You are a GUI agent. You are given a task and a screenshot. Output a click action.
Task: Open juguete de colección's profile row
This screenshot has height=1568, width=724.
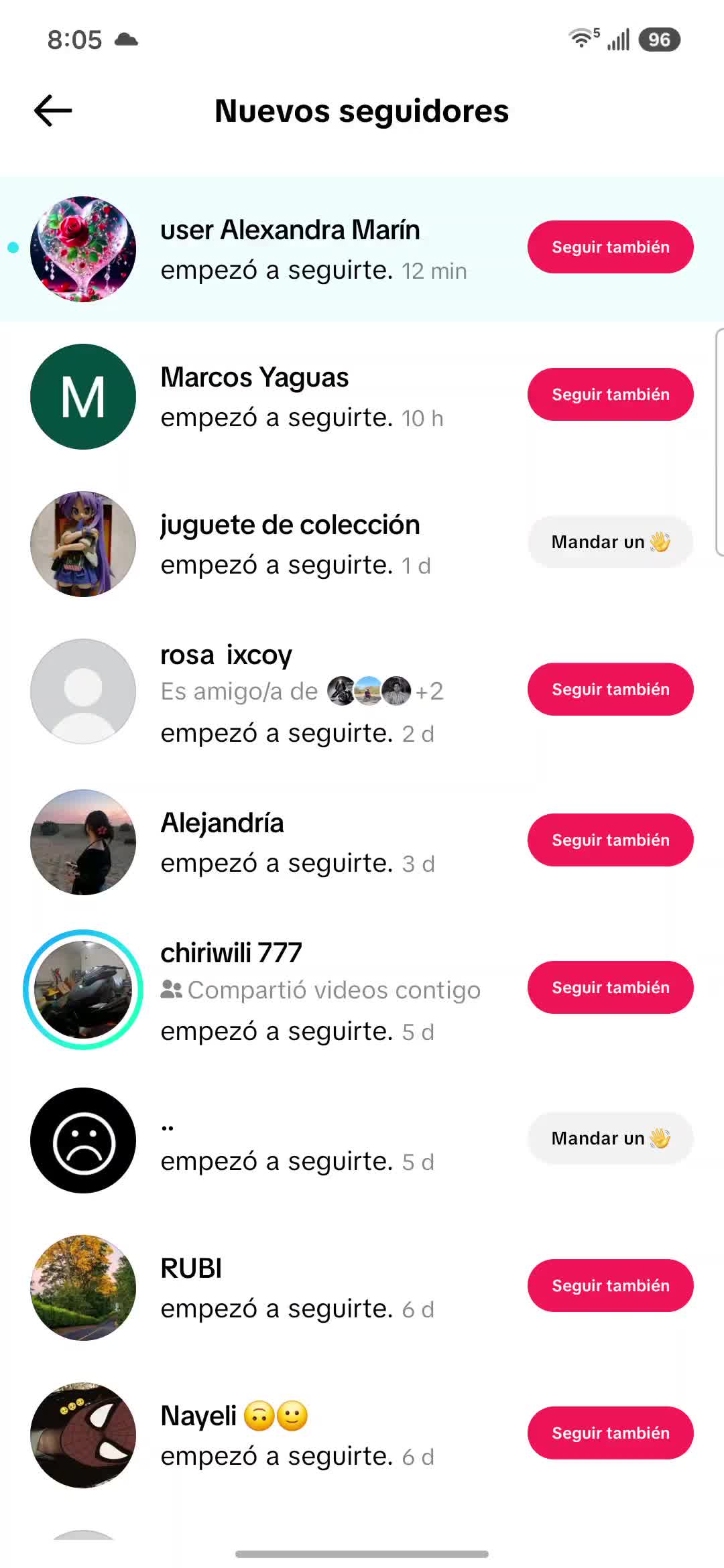362,543
